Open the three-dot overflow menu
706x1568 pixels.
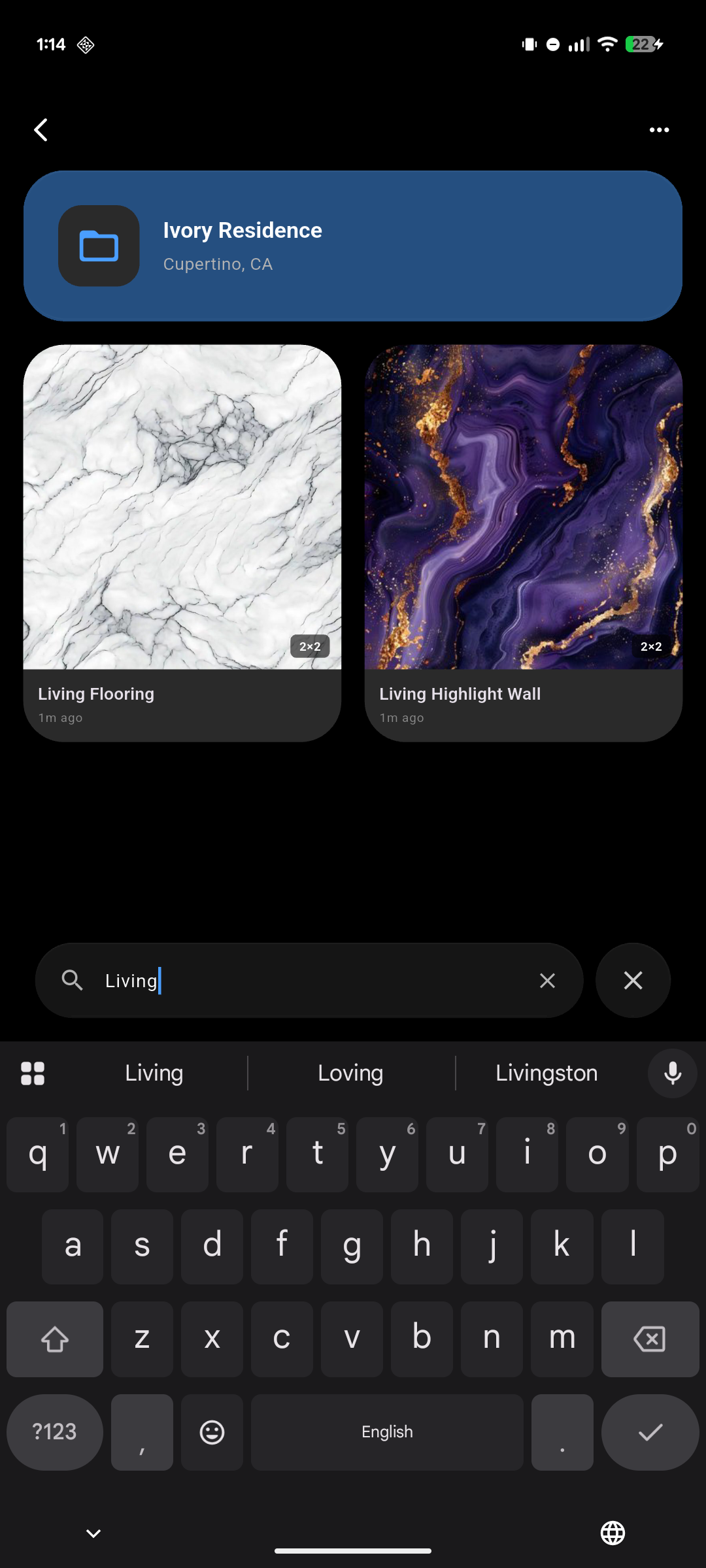click(x=658, y=130)
